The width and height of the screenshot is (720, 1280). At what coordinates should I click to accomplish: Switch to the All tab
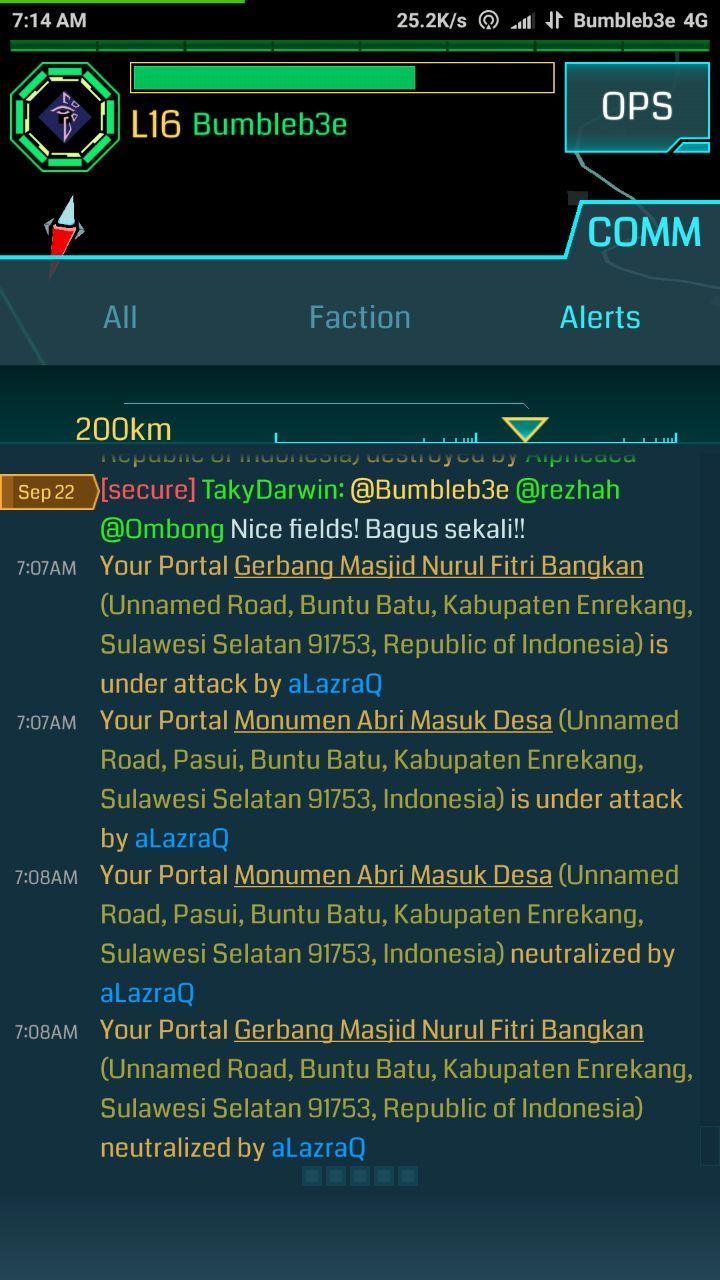point(120,317)
